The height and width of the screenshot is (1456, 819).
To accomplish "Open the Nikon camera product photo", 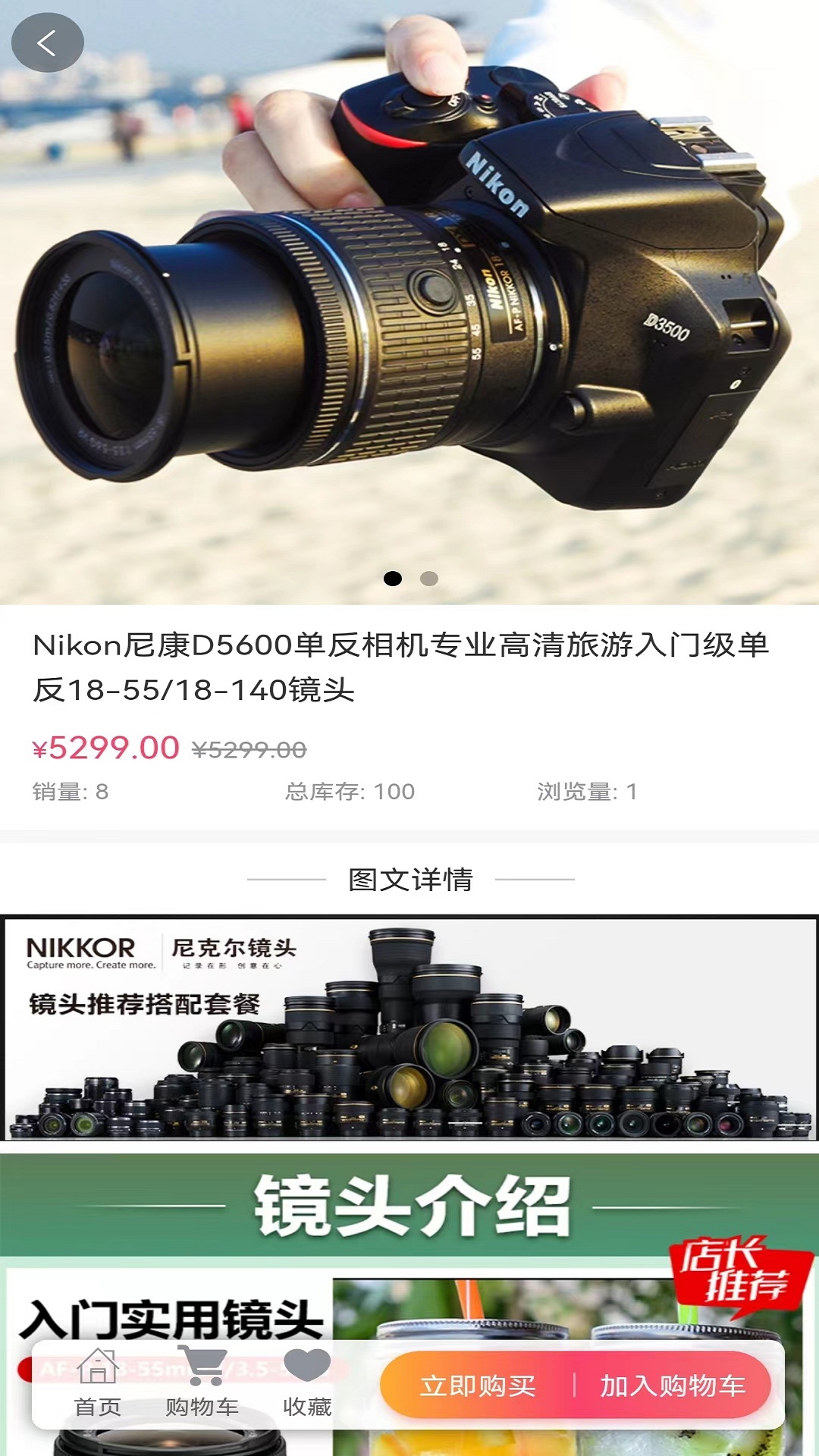I will (409, 296).
